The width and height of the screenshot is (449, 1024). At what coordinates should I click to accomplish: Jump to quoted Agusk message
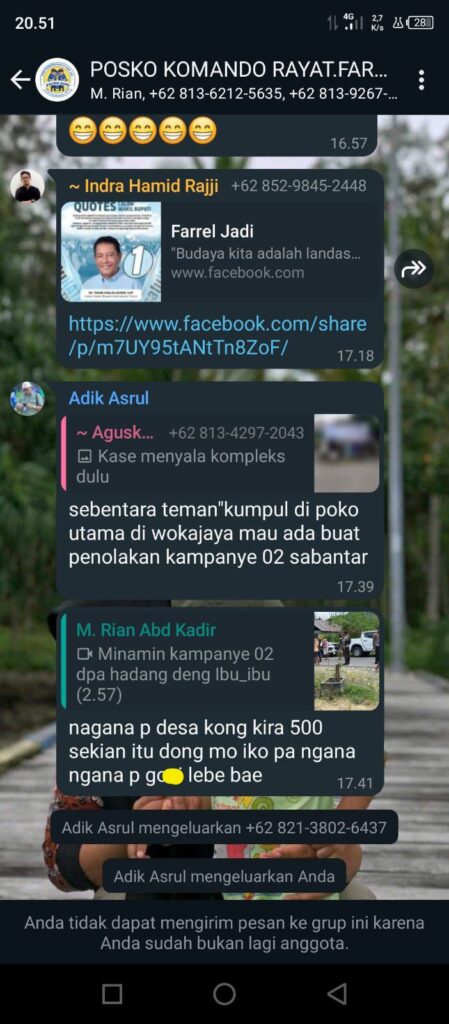[220, 453]
